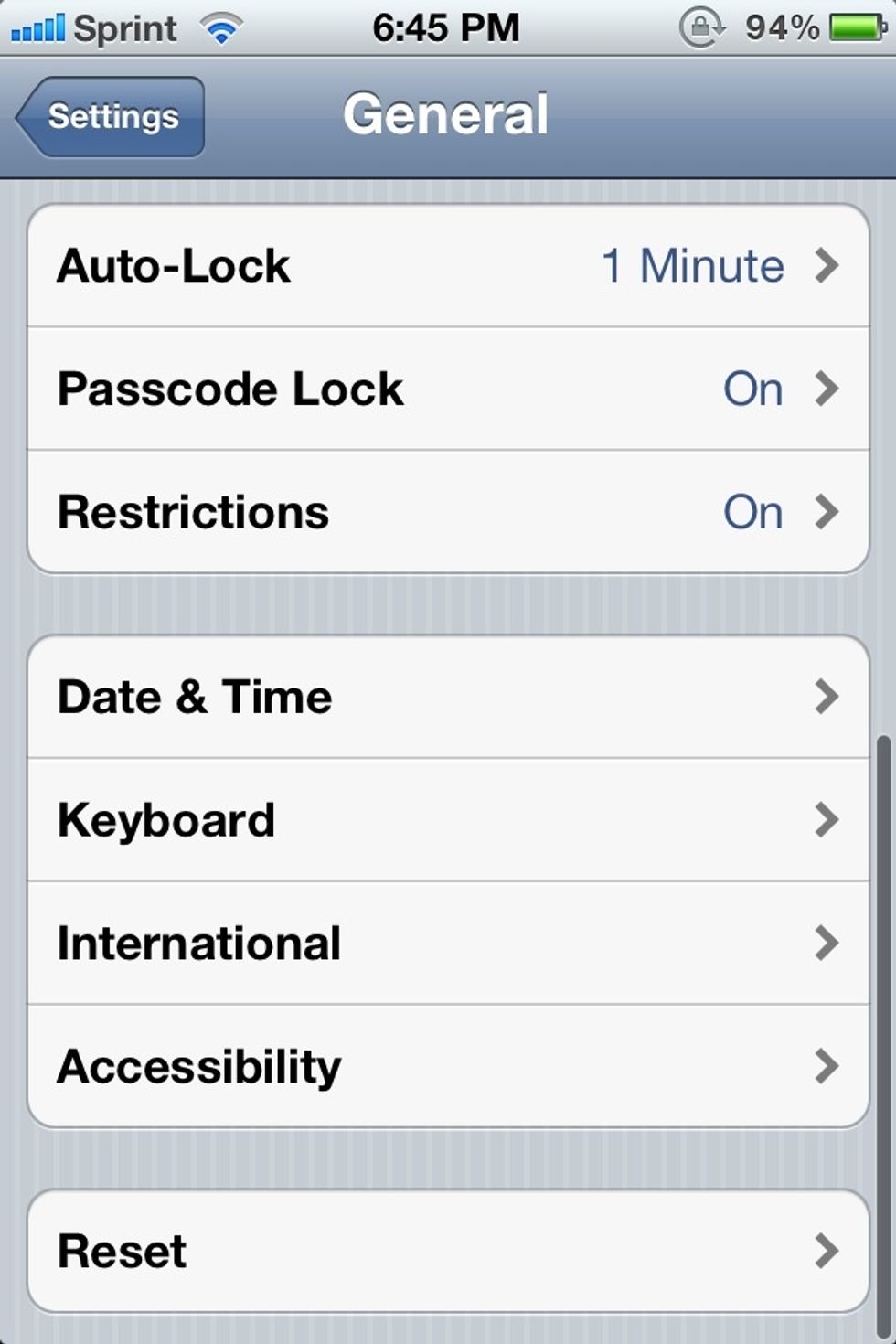896x1344 pixels.
Task: Go back to Settings
Action: coord(112,117)
